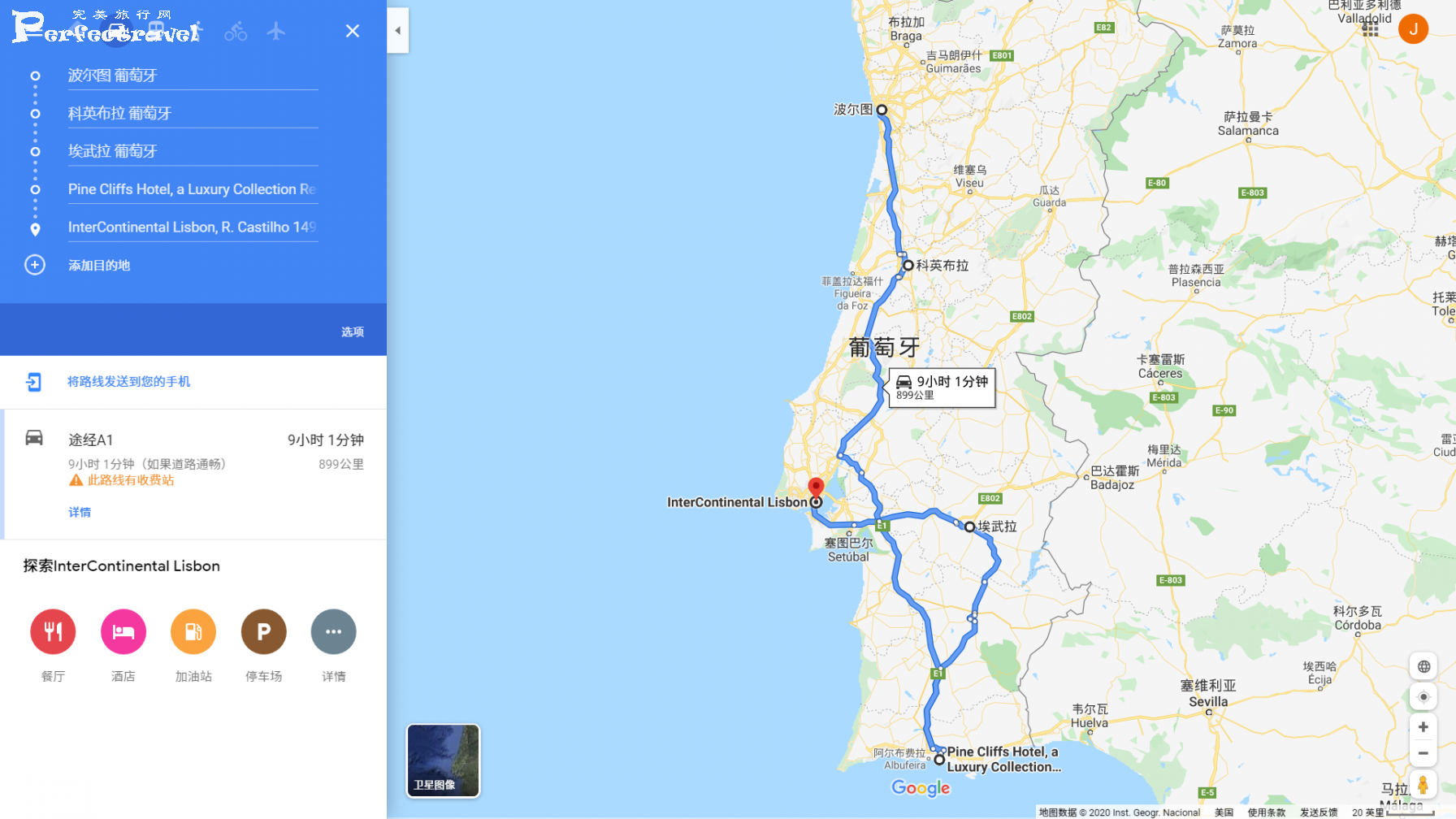The height and width of the screenshot is (819, 1456).
Task: Find 加油站 nearby
Action: click(193, 632)
